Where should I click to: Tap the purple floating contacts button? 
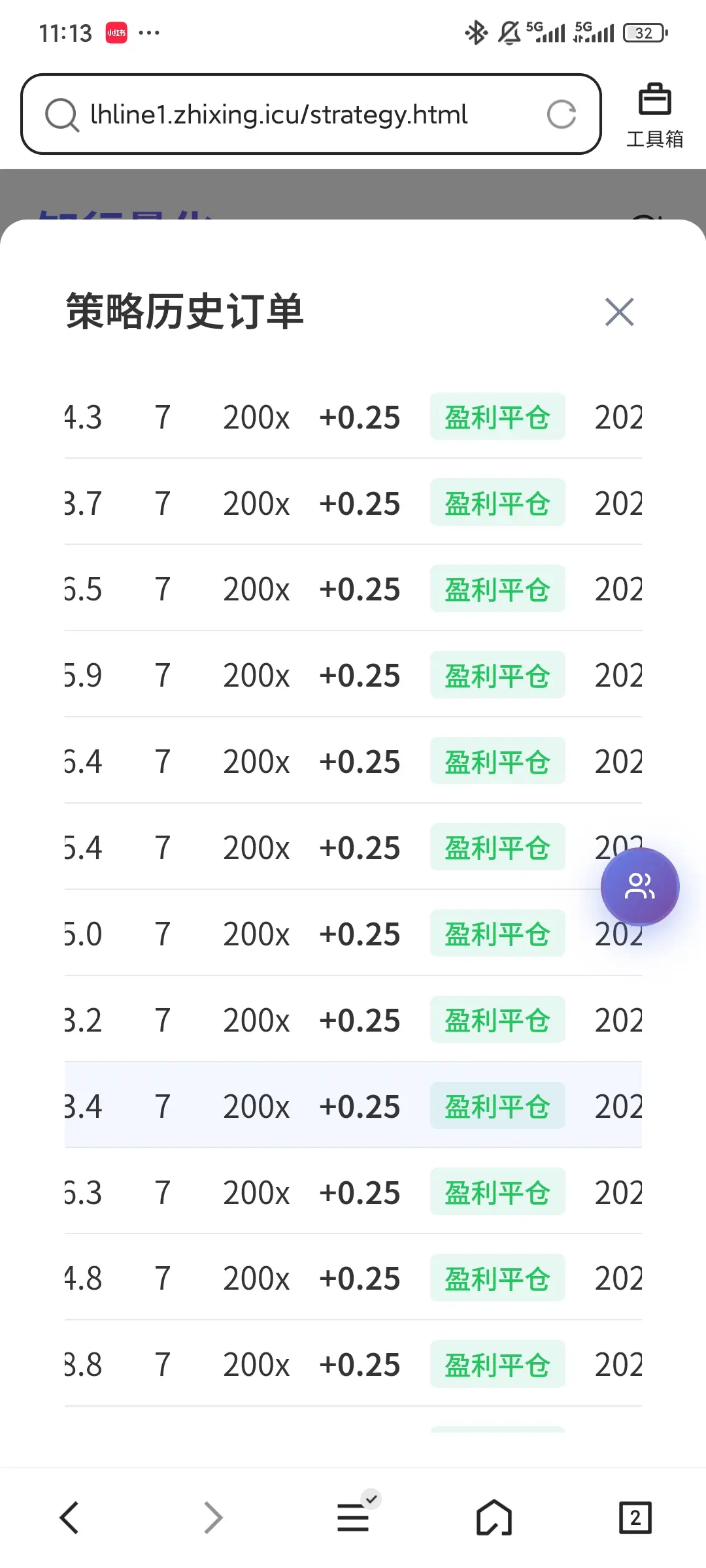[640, 887]
